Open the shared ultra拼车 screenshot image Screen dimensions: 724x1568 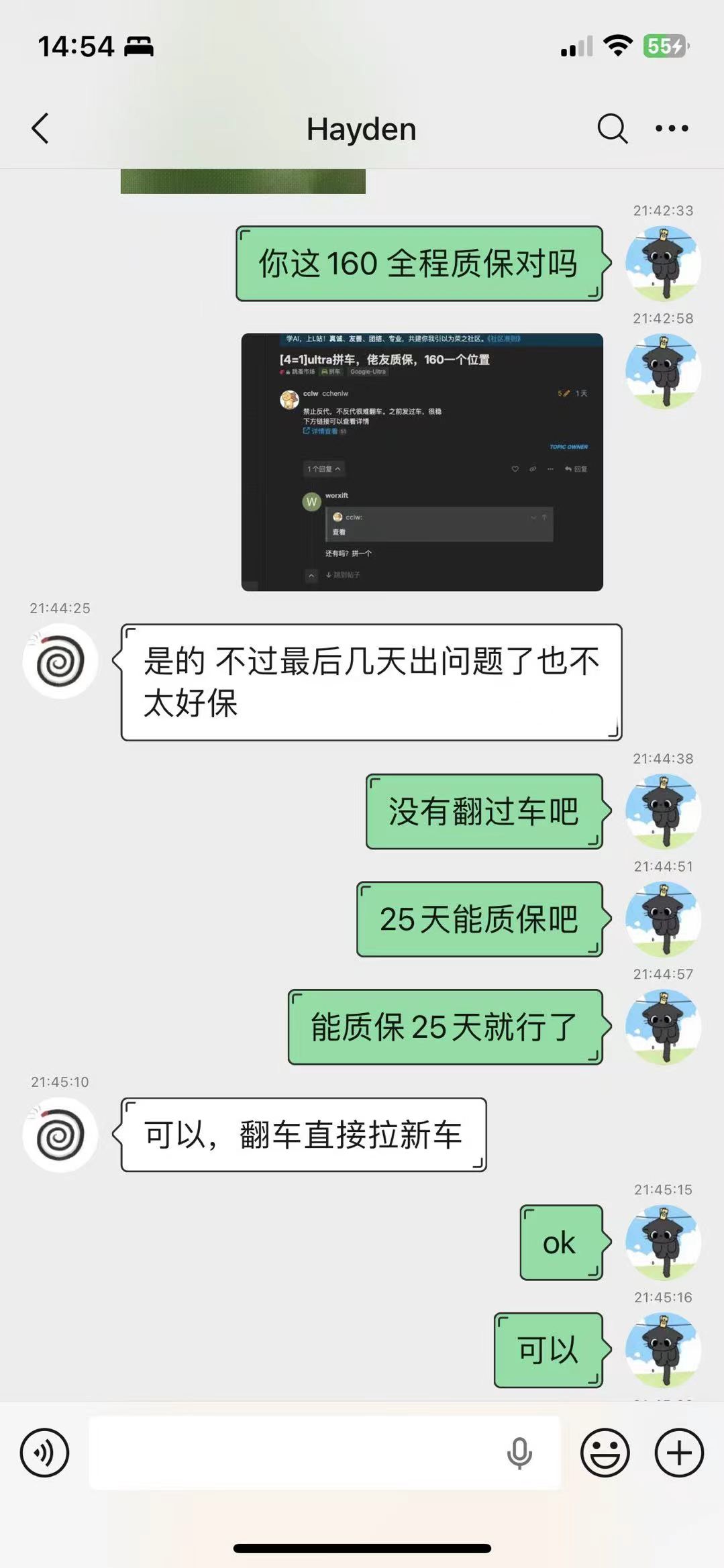point(422,462)
